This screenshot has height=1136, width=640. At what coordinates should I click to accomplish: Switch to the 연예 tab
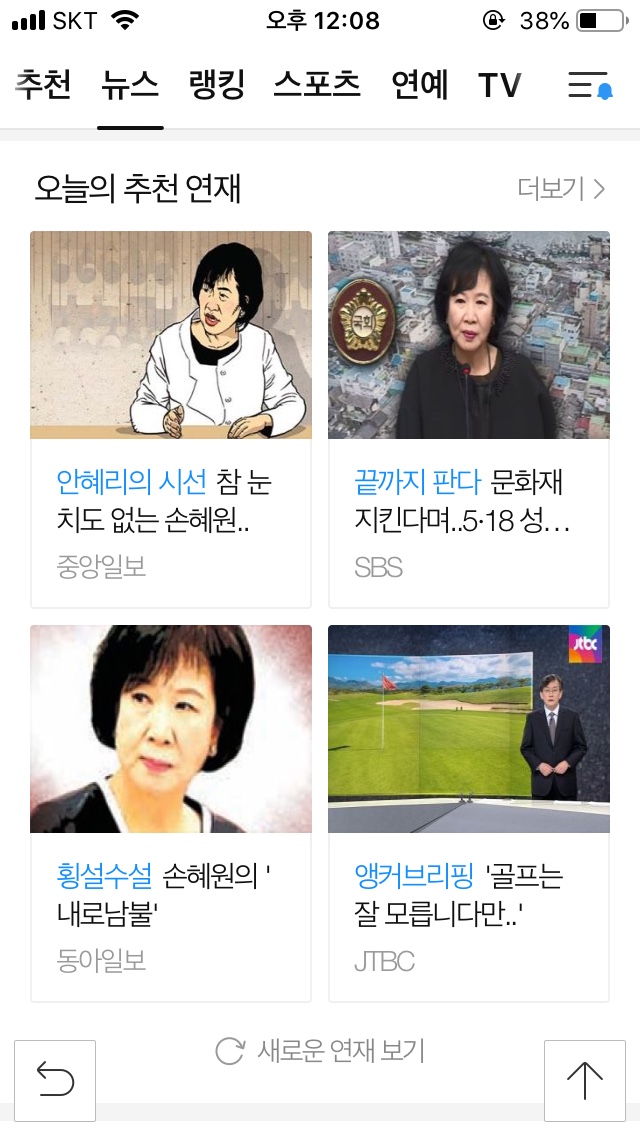[x=420, y=86]
